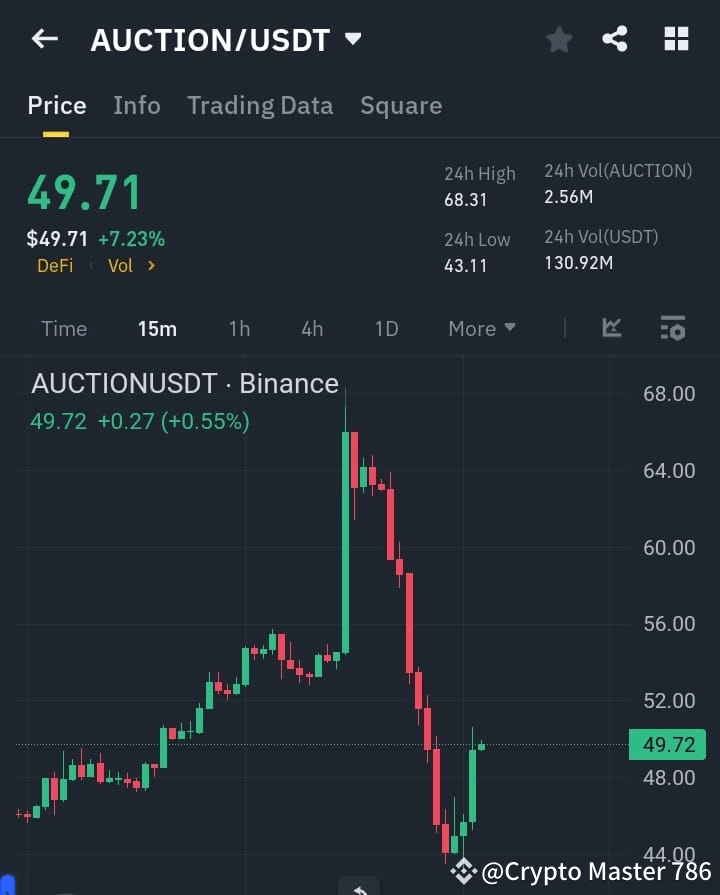
Task: Open chart indicator settings icon
Action: click(x=671, y=328)
